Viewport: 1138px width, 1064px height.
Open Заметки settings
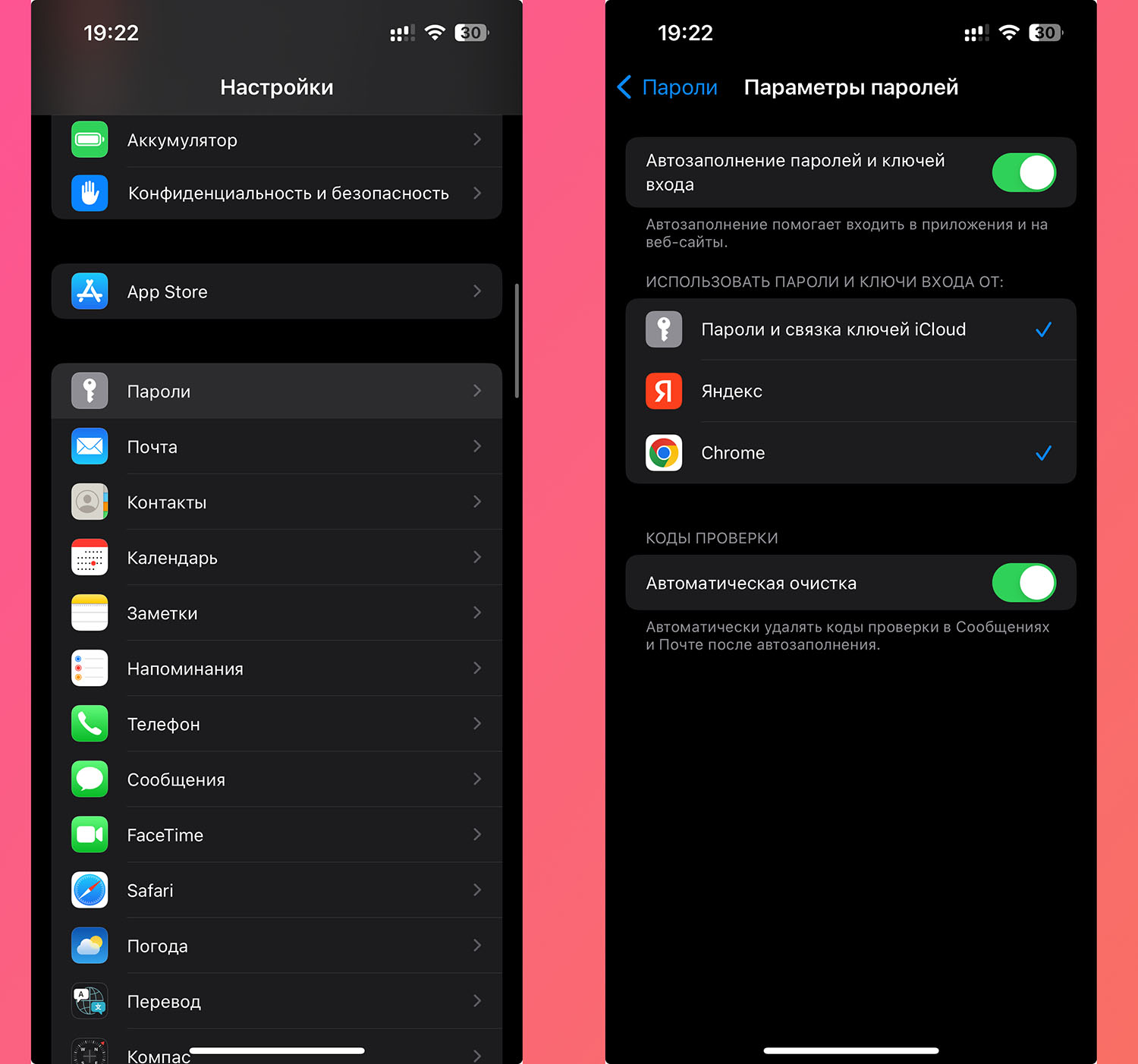pyautogui.click(x=276, y=613)
